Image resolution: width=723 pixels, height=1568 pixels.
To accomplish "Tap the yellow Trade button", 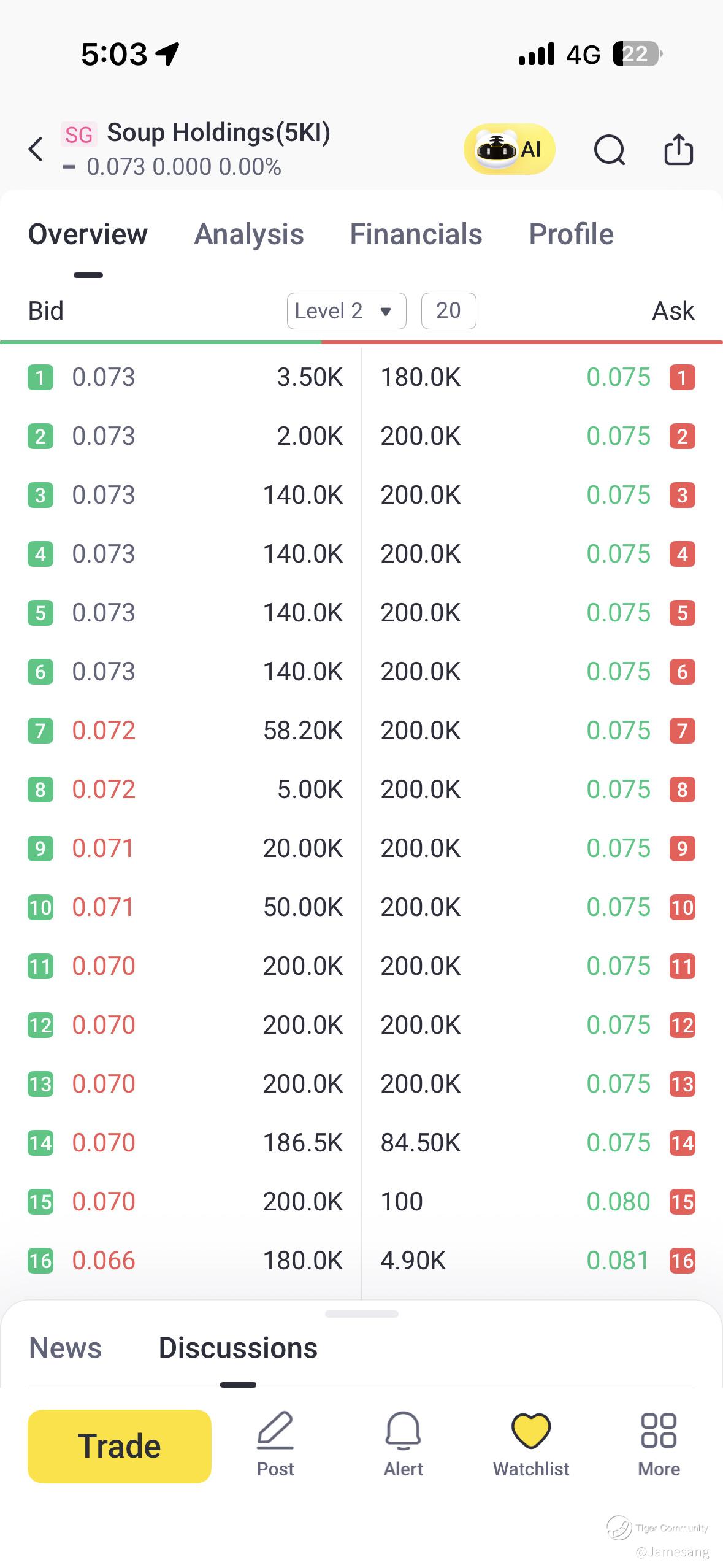I will coord(120,1446).
